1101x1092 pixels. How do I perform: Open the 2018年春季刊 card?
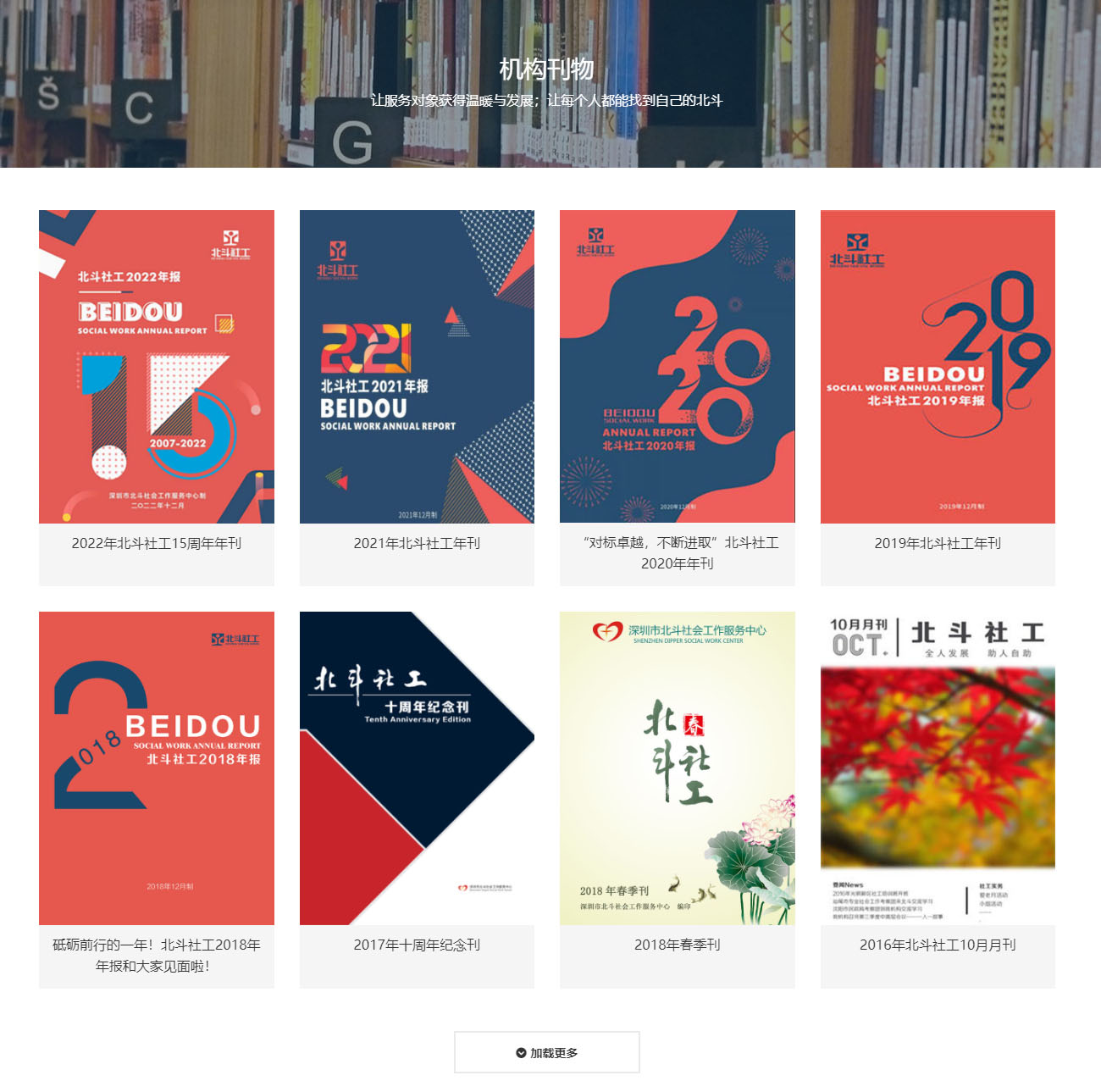click(x=677, y=768)
